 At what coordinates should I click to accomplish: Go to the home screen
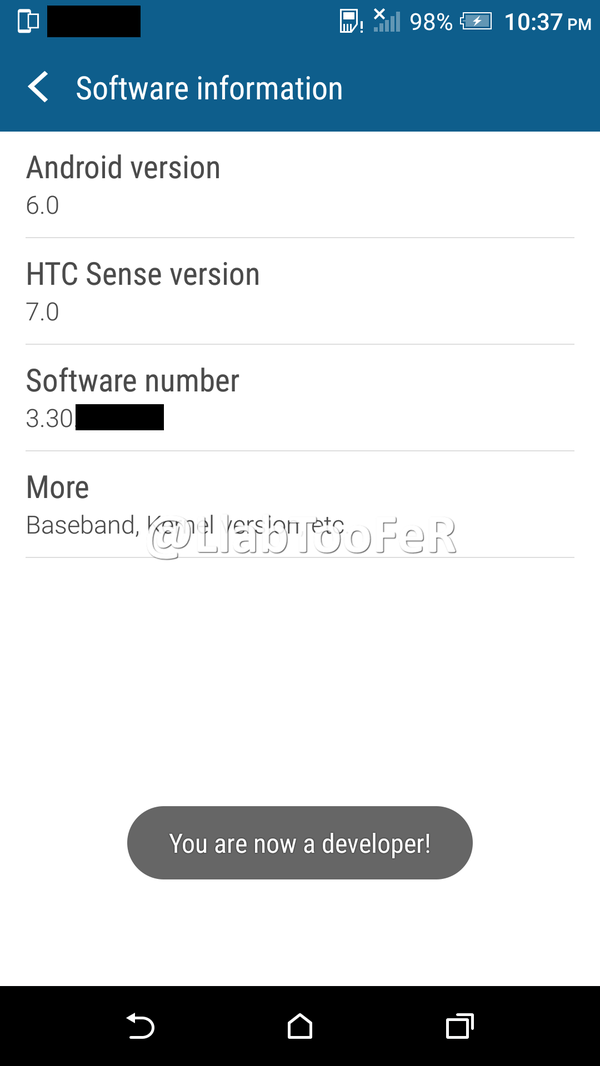coord(300,1026)
